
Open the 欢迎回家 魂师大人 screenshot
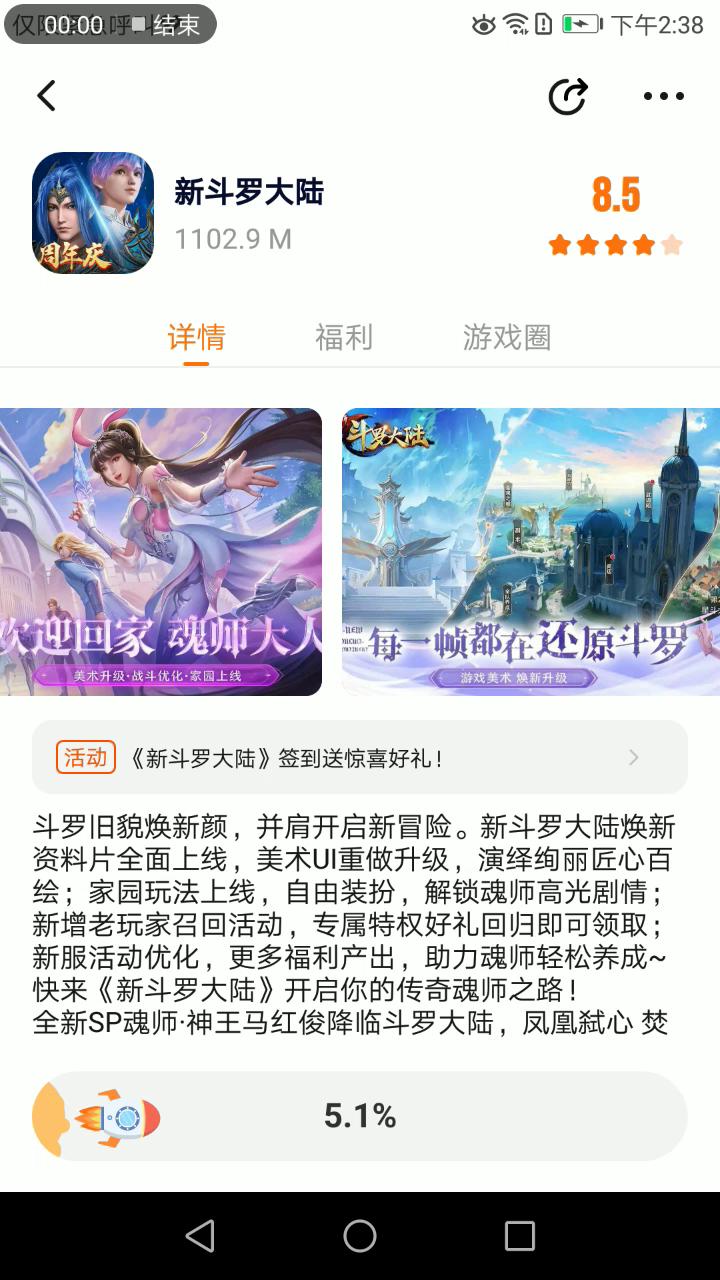click(x=160, y=551)
